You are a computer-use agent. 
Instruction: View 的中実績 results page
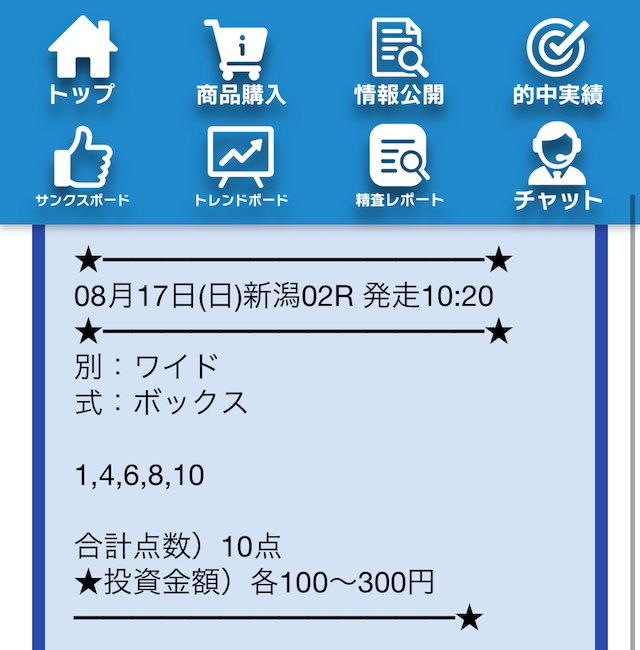557,60
